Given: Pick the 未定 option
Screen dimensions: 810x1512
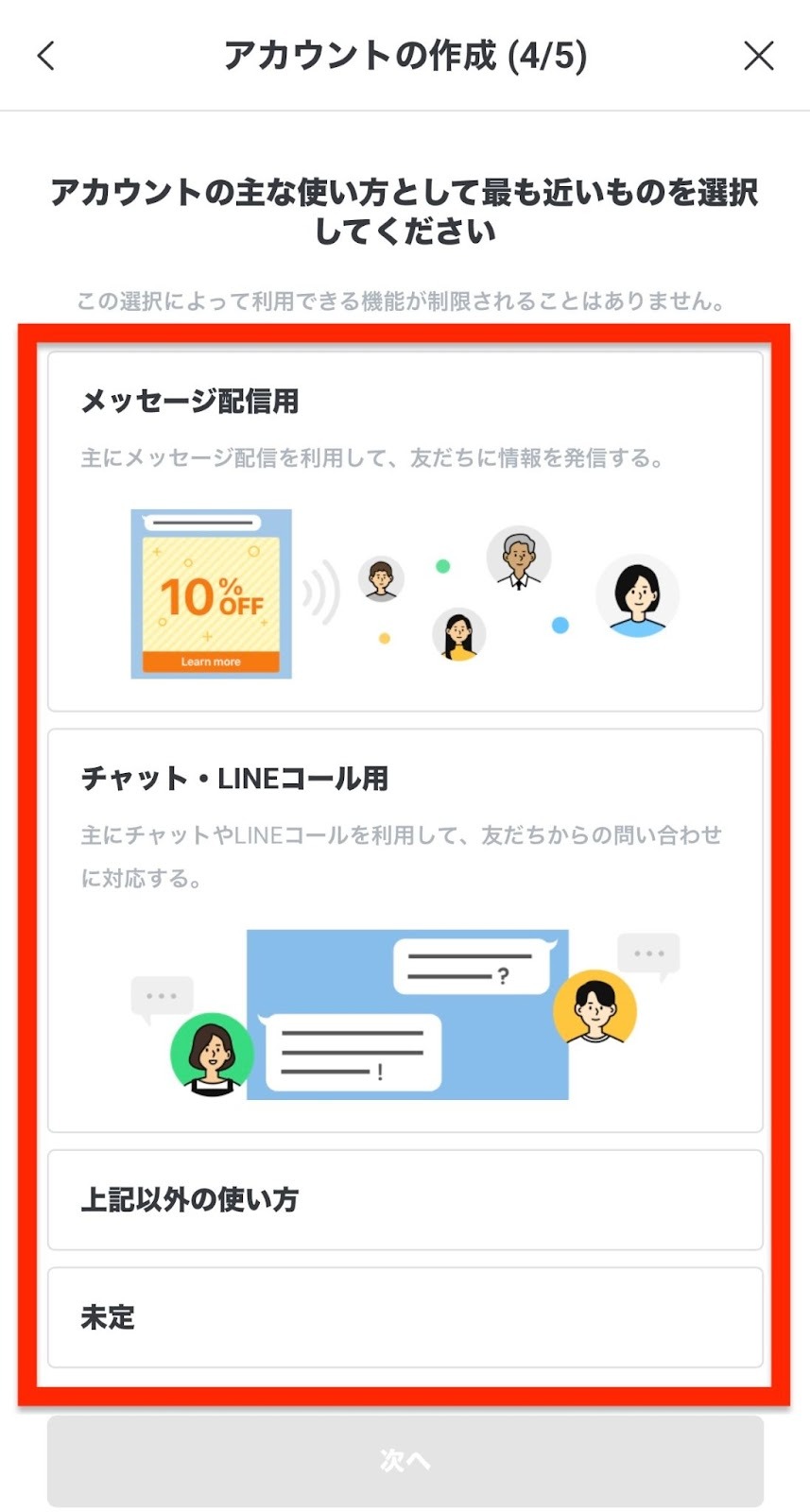Looking at the screenshot, I should 405,1317.
